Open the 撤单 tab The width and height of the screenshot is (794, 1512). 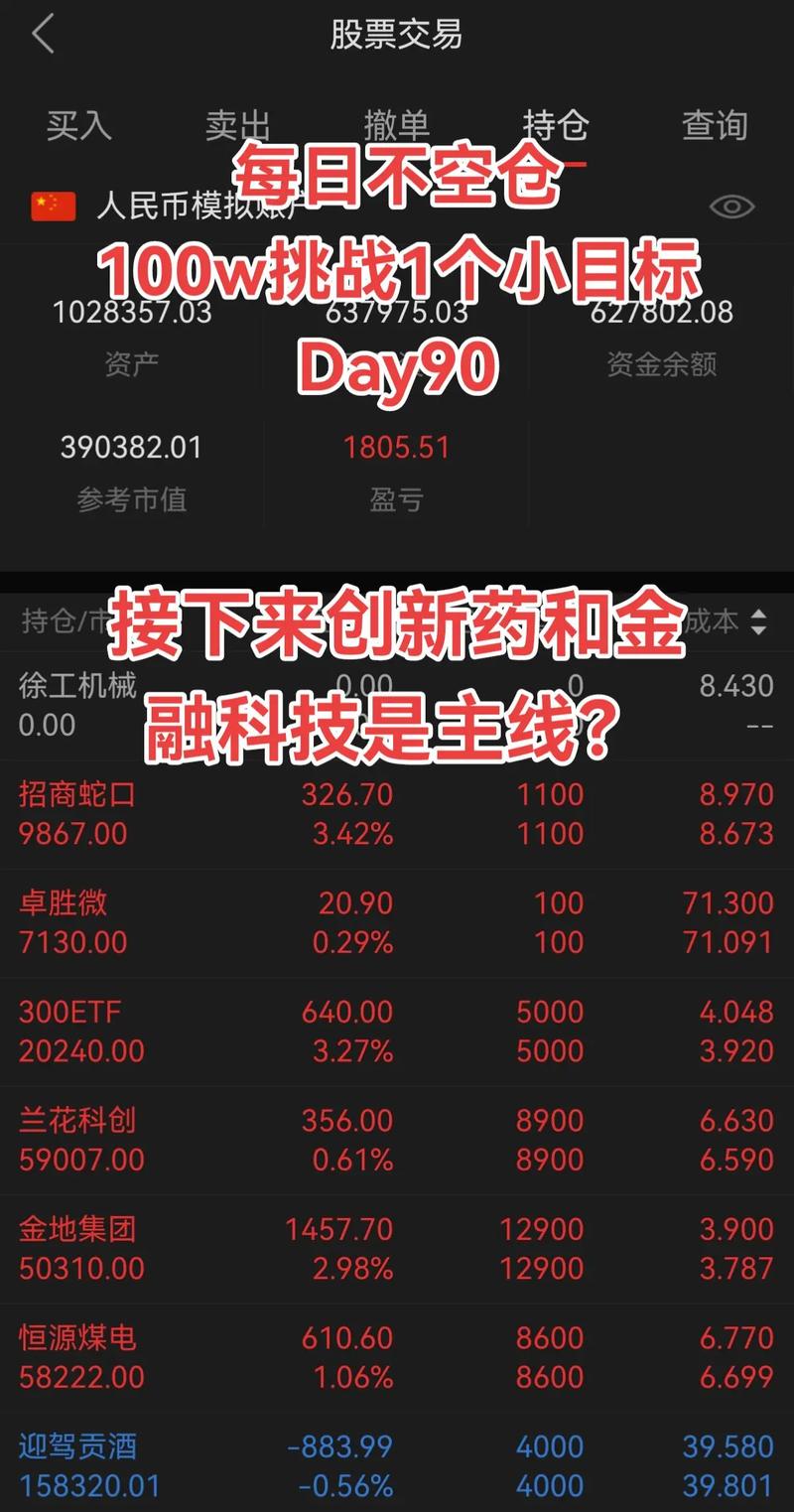[x=396, y=125]
